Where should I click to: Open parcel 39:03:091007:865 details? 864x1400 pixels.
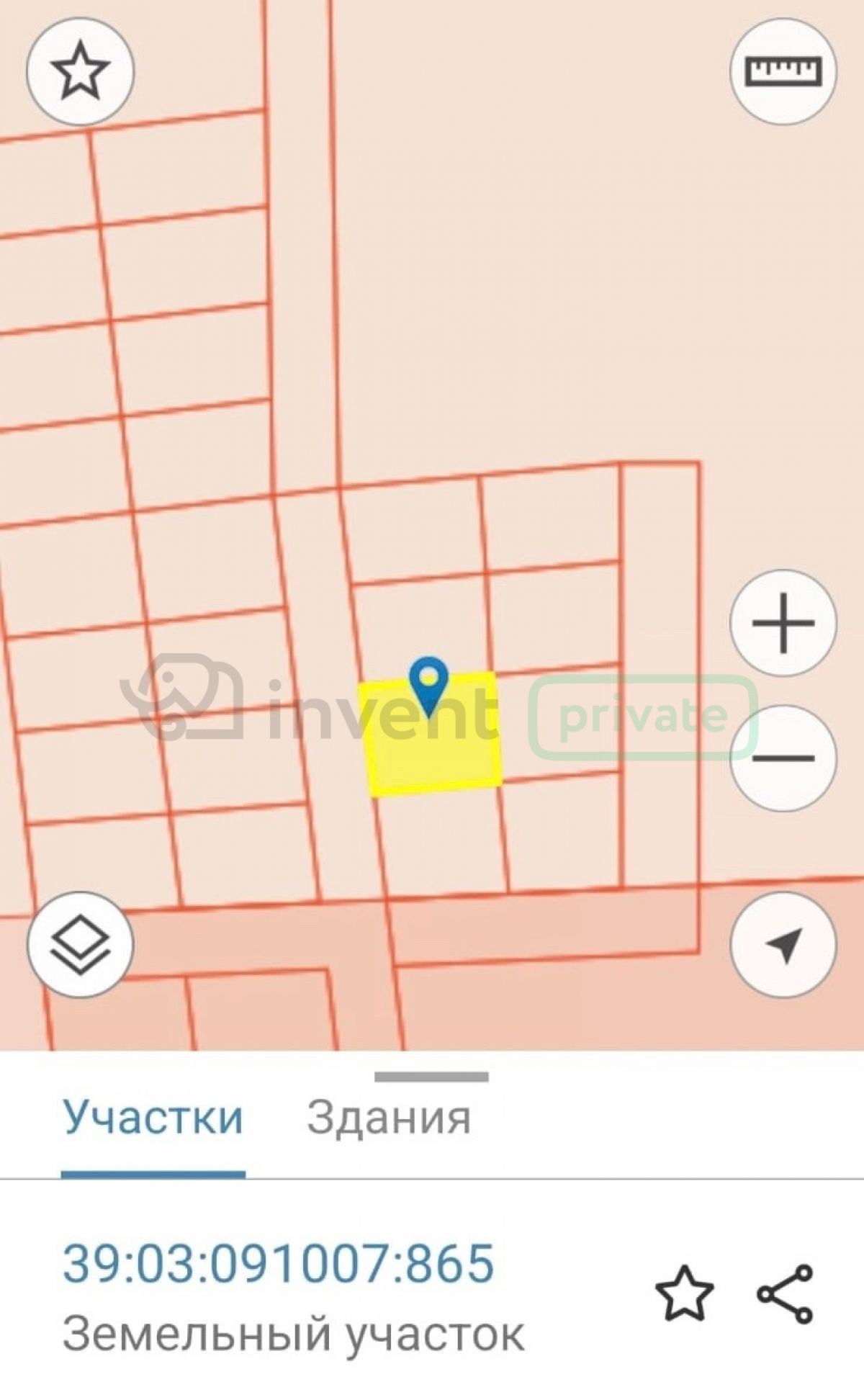(x=279, y=1263)
